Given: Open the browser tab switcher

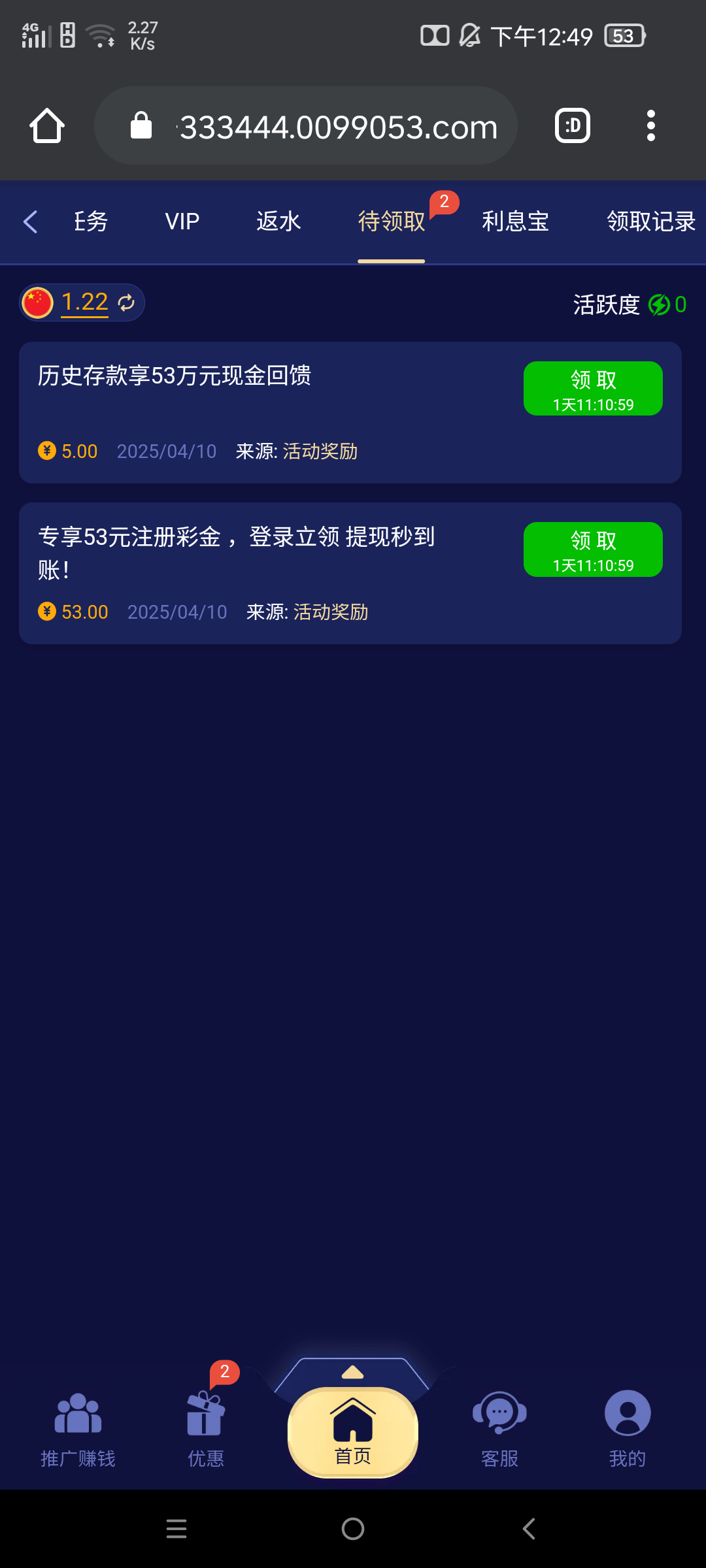Looking at the screenshot, I should (573, 126).
